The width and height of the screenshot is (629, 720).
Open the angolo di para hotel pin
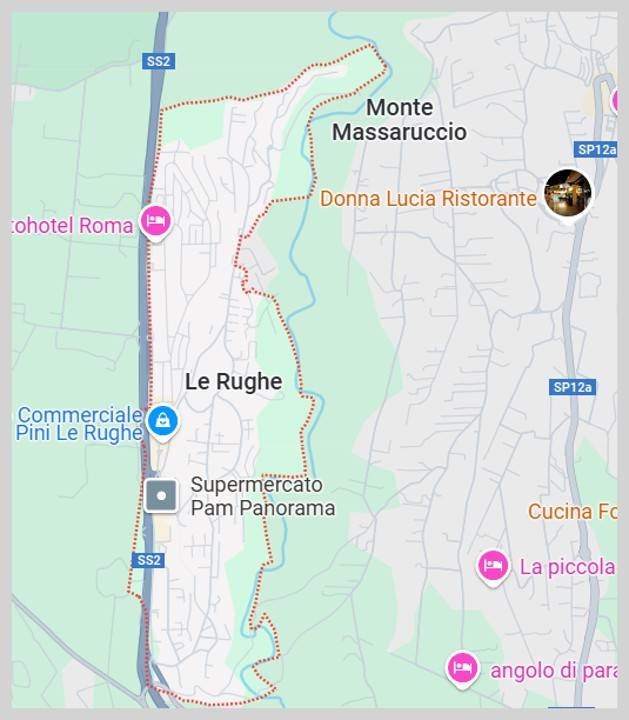point(461,667)
